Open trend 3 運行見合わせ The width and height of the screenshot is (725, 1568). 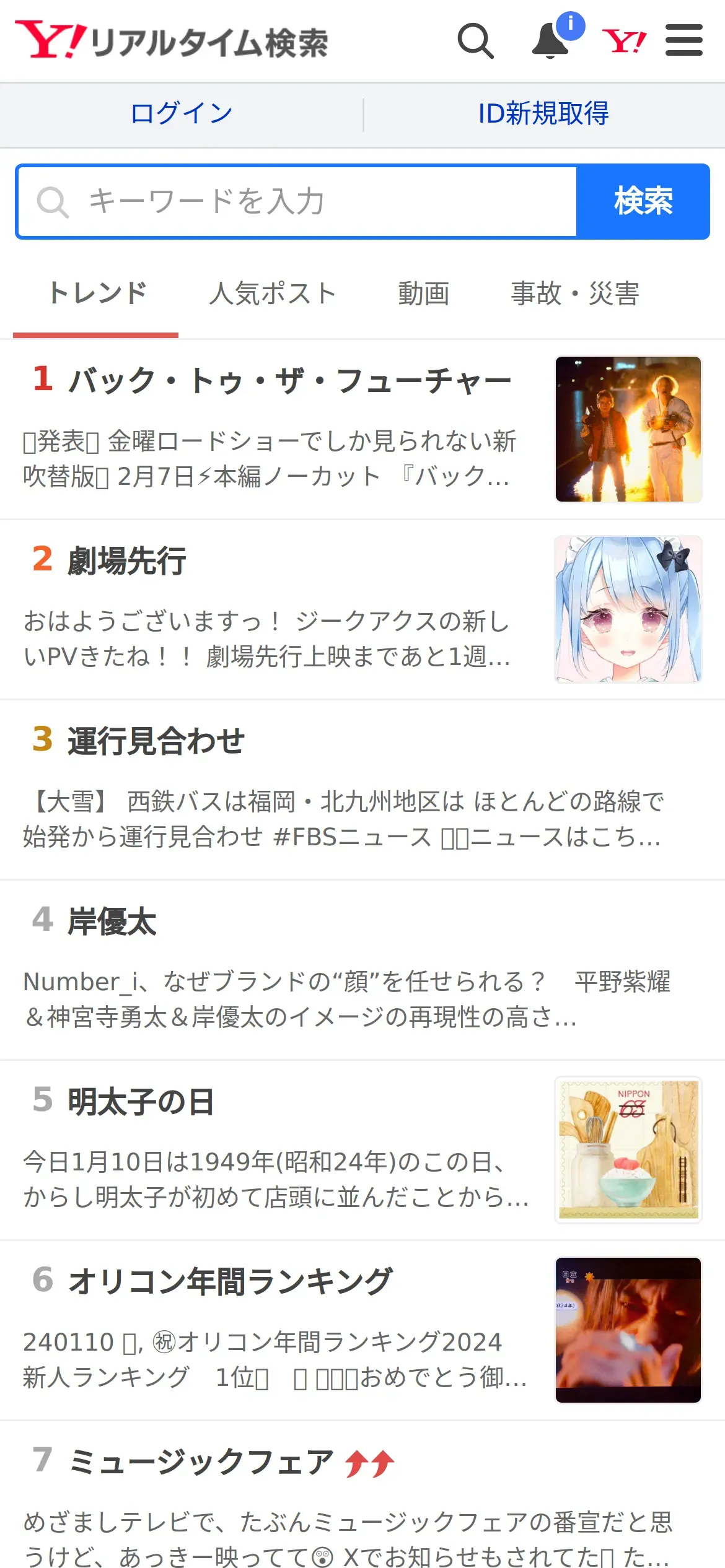point(362,790)
